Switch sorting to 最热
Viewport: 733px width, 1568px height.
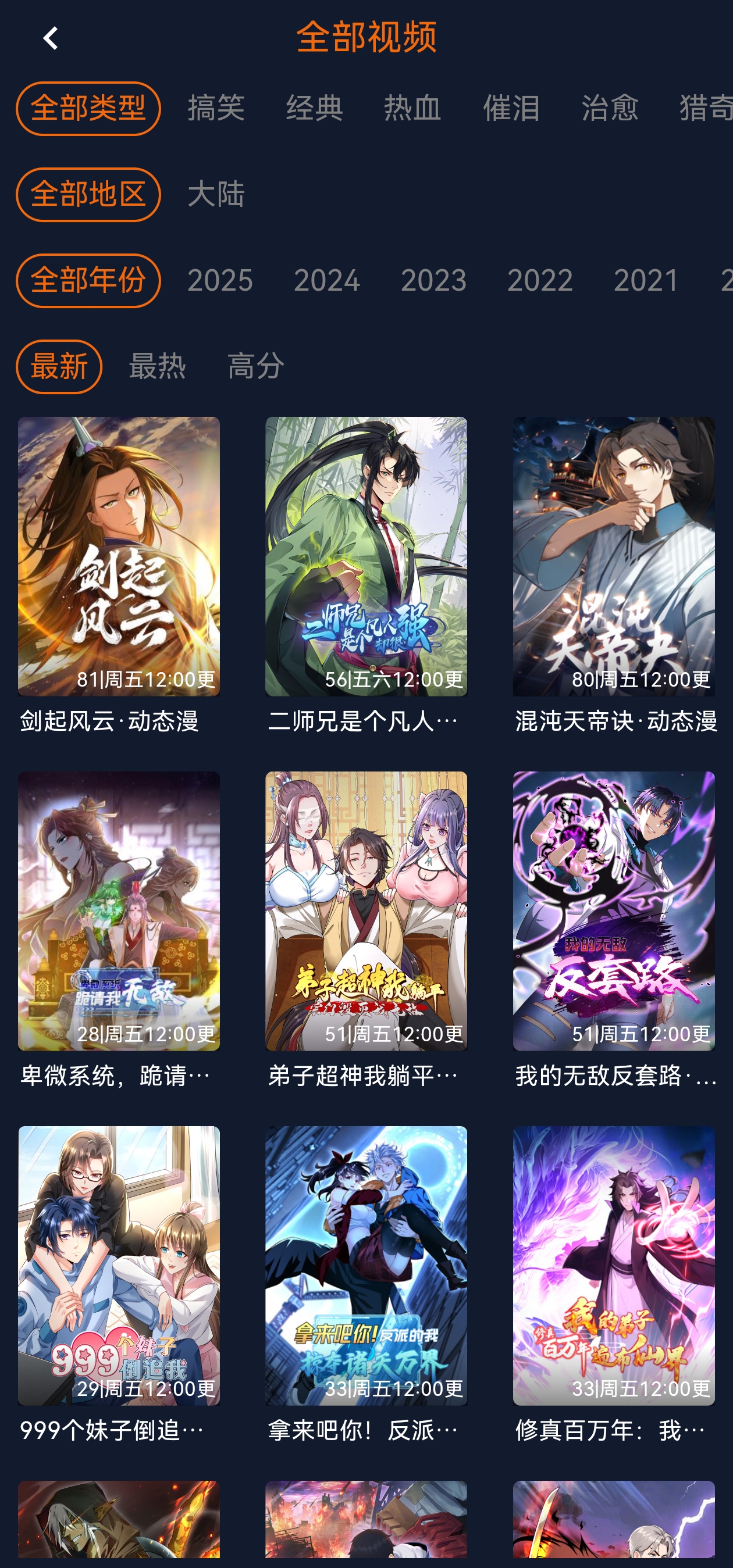[156, 367]
